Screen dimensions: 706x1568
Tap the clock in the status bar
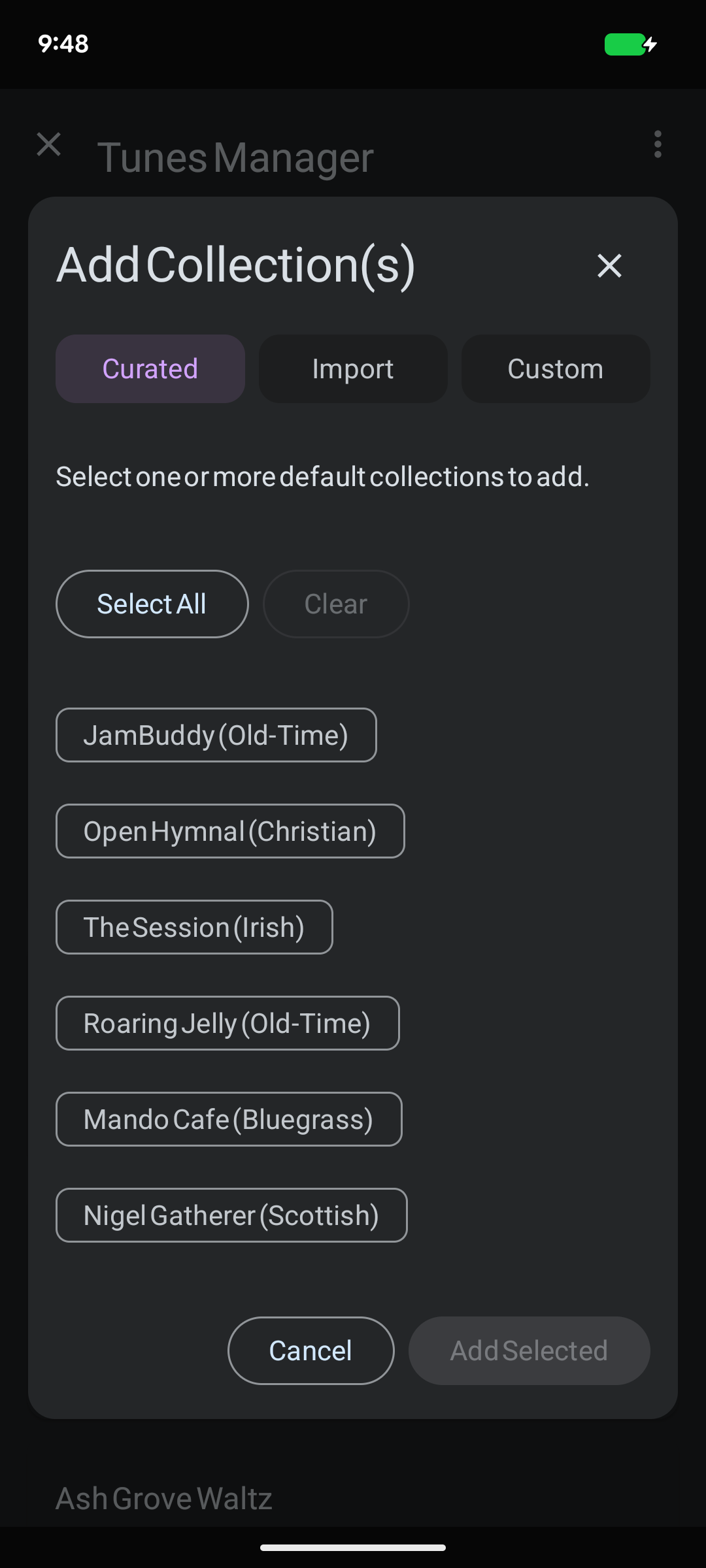62,44
